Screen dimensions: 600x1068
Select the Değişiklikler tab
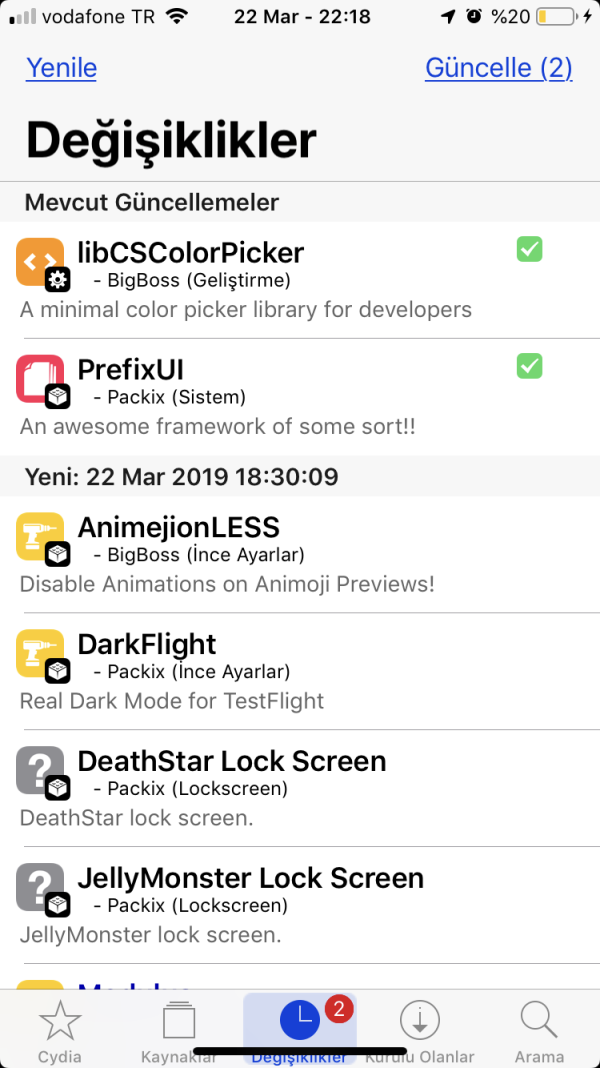tap(299, 1030)
